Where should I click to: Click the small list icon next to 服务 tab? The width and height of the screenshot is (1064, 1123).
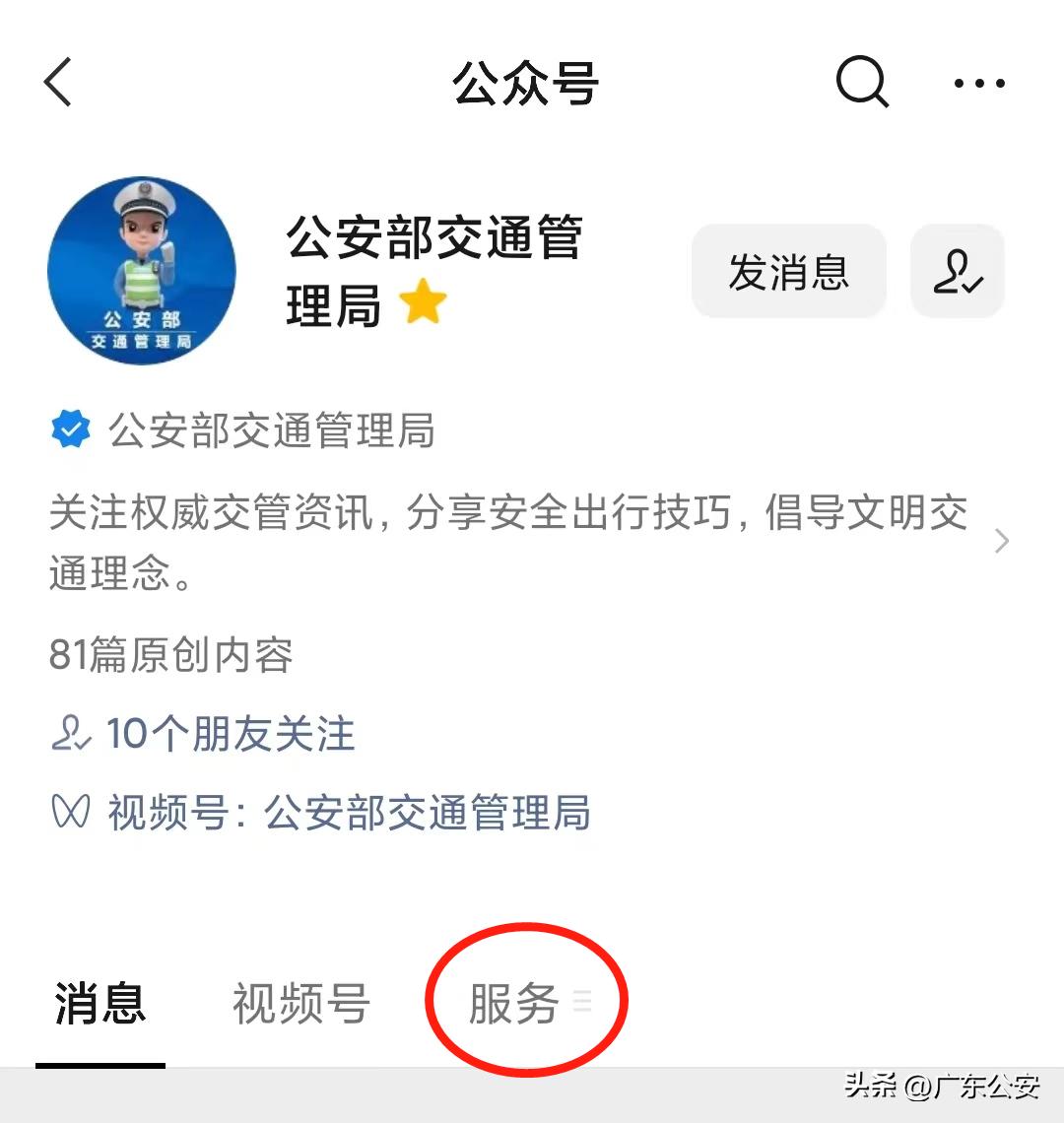point(582,1002)
